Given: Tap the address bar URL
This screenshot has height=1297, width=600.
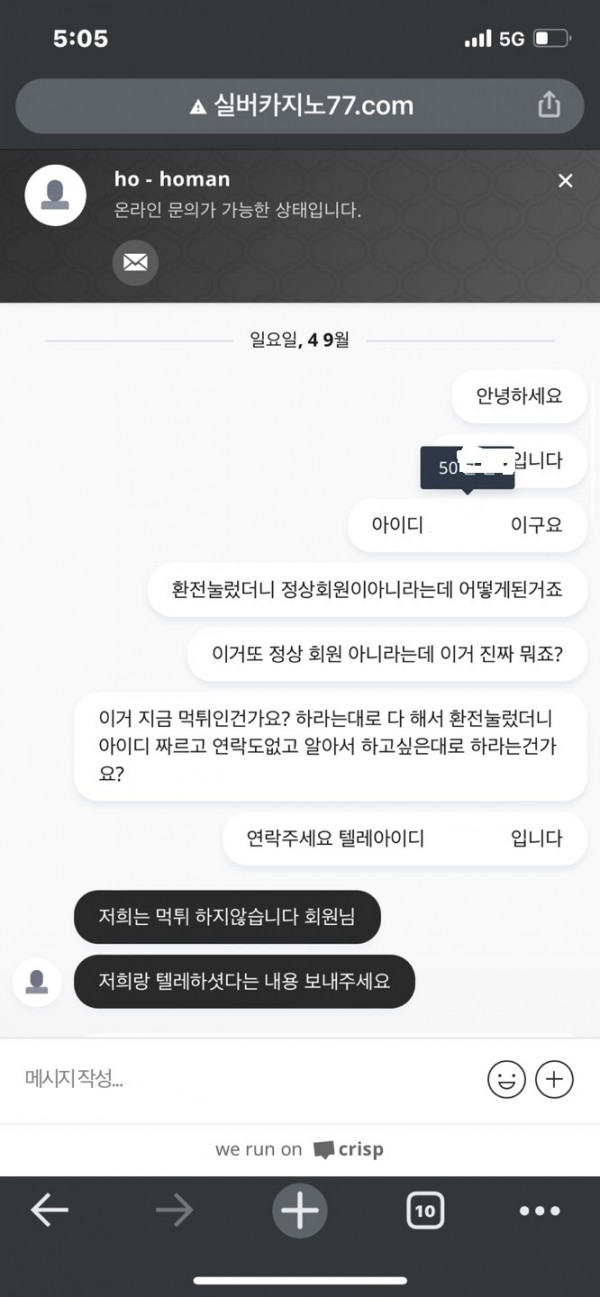Looking at the screenshot, I should [300, 105].
